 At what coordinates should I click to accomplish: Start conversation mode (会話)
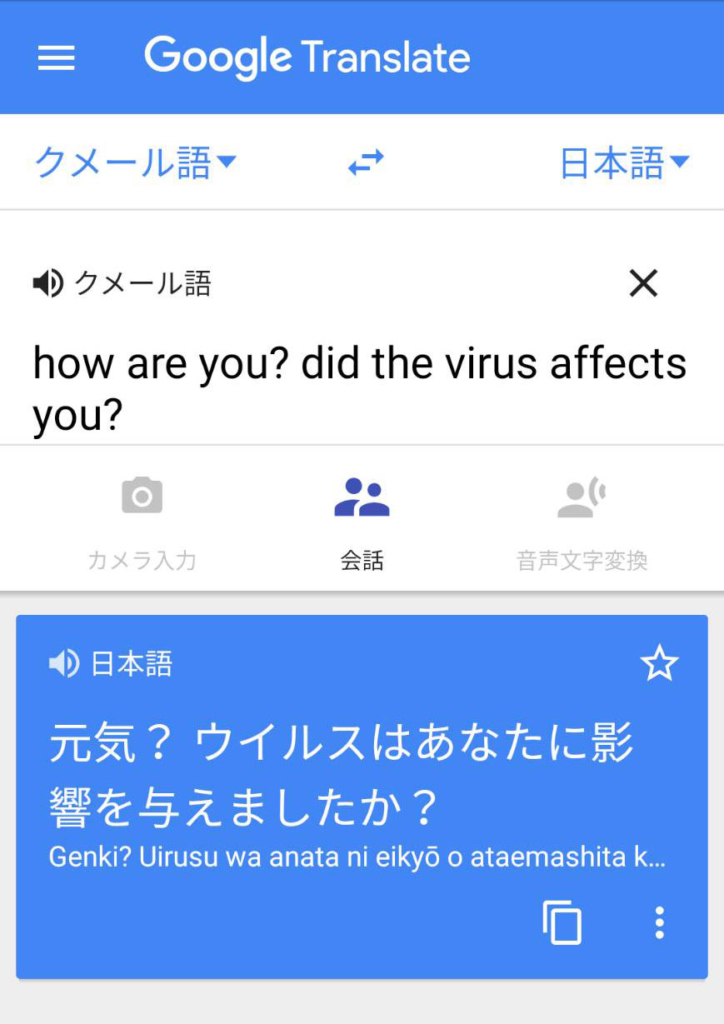click(x=361, y=520)
